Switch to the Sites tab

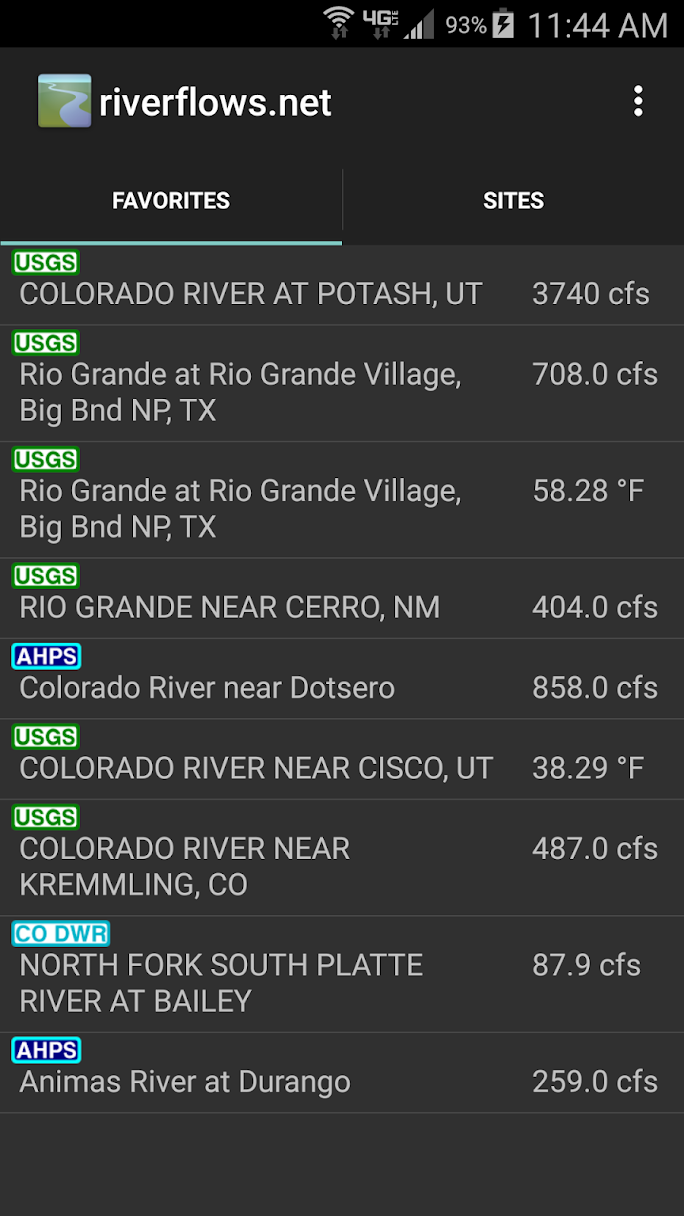tap(513, 201)
